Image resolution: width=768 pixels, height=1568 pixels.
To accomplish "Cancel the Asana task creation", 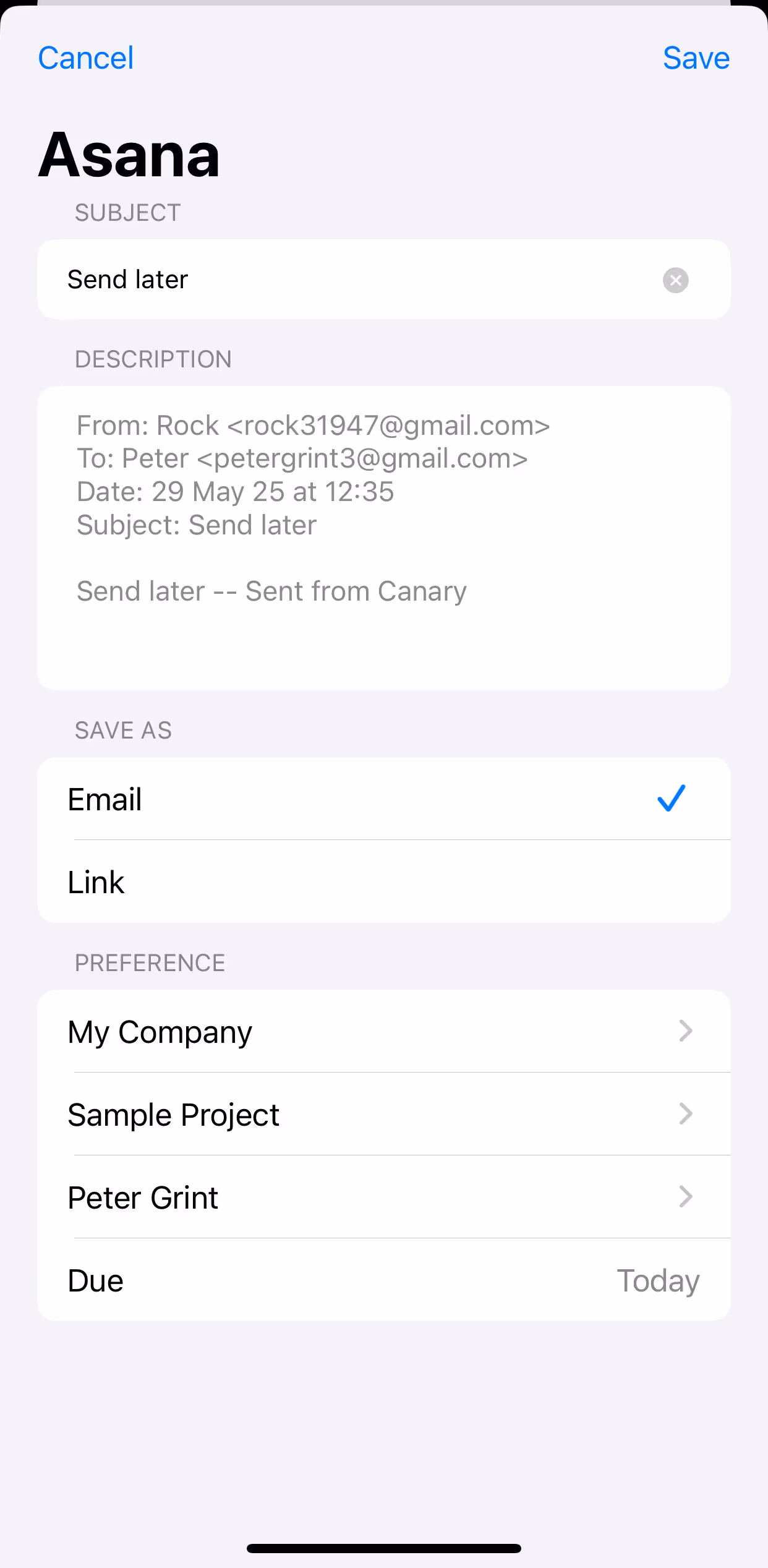I will tap(86, 58).
